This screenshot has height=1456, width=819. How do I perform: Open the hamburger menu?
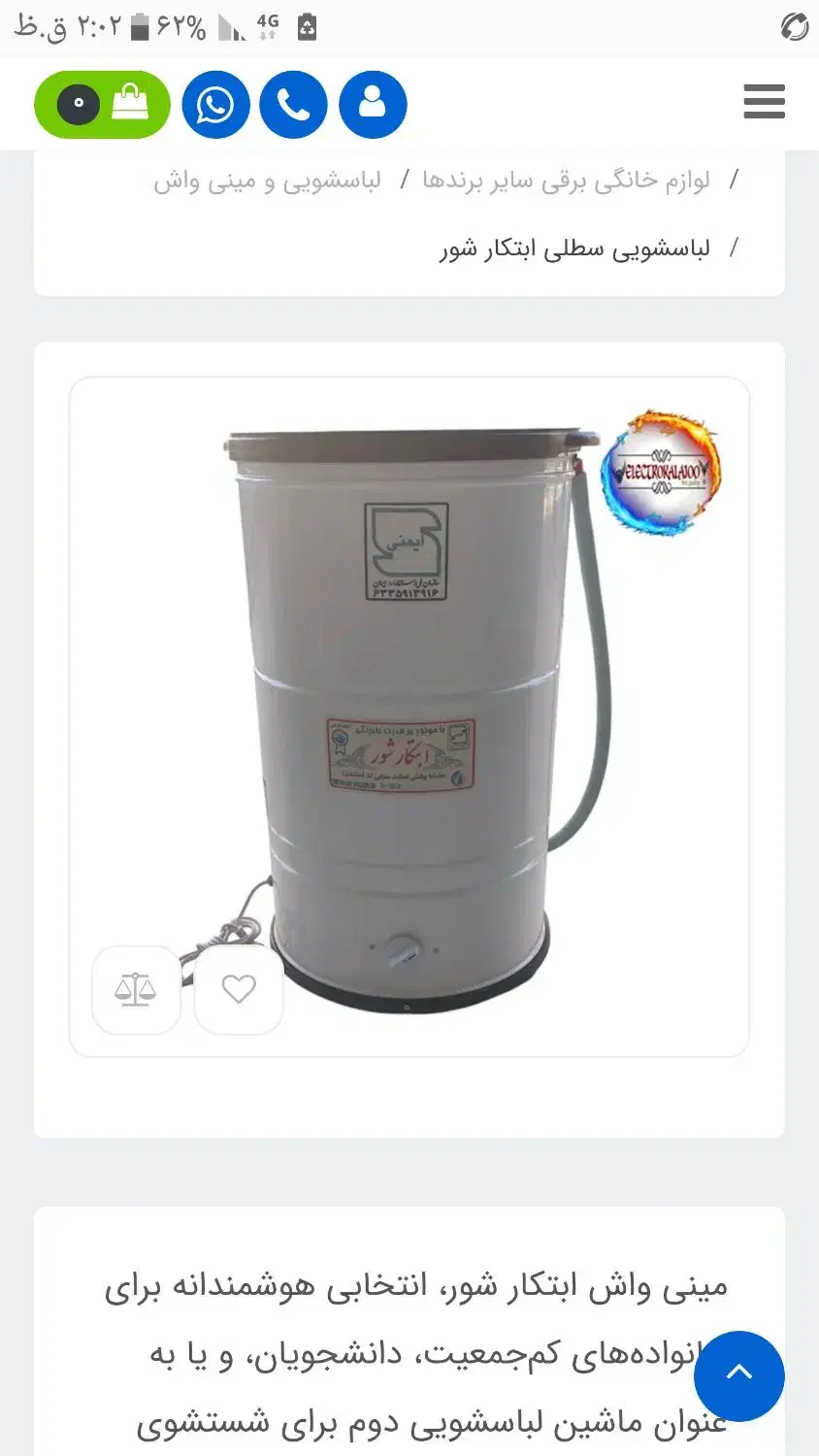(x=764, y=102)
